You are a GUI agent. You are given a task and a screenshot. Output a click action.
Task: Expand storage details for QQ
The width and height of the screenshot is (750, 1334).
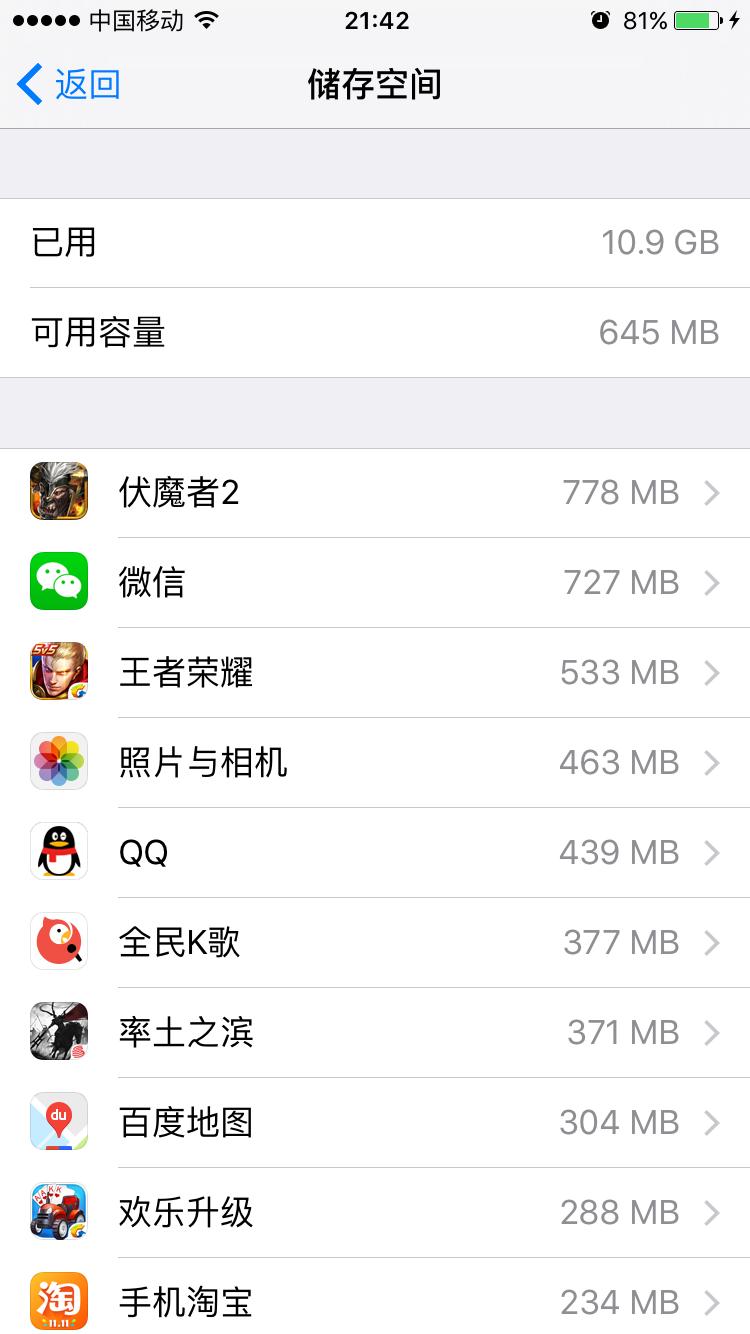(713, 851)
